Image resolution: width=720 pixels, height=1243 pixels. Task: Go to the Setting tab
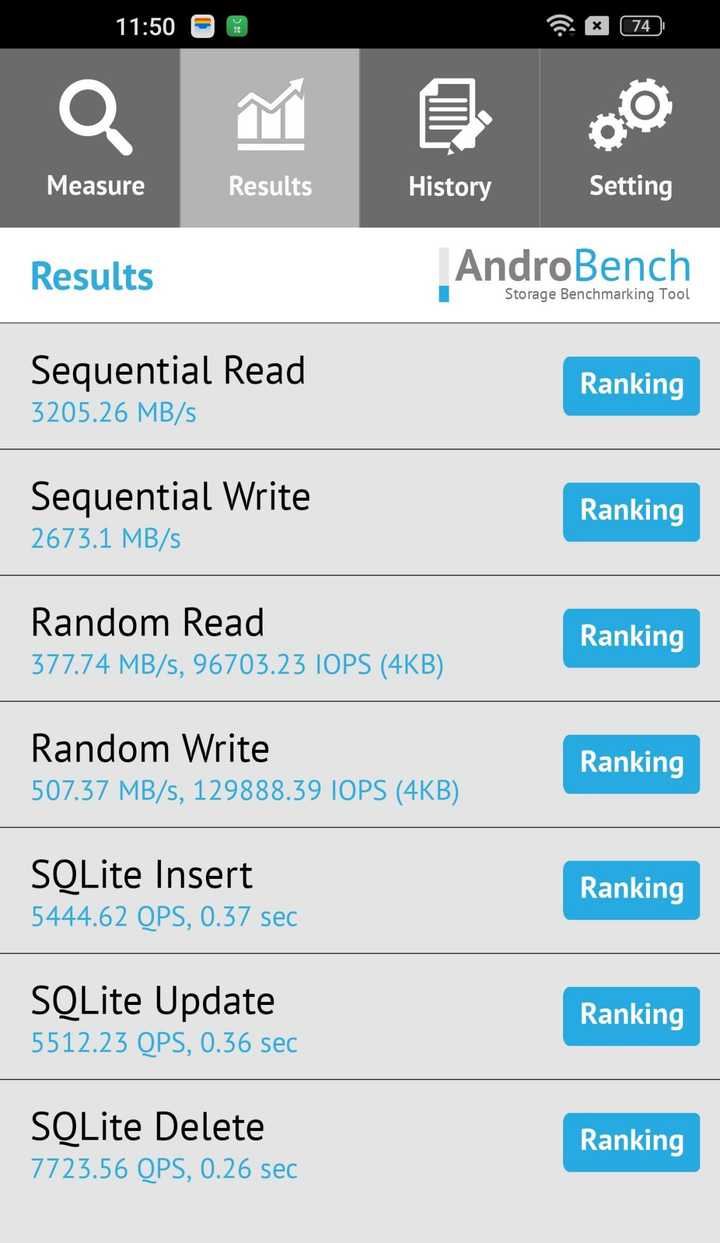pos(630,138)
